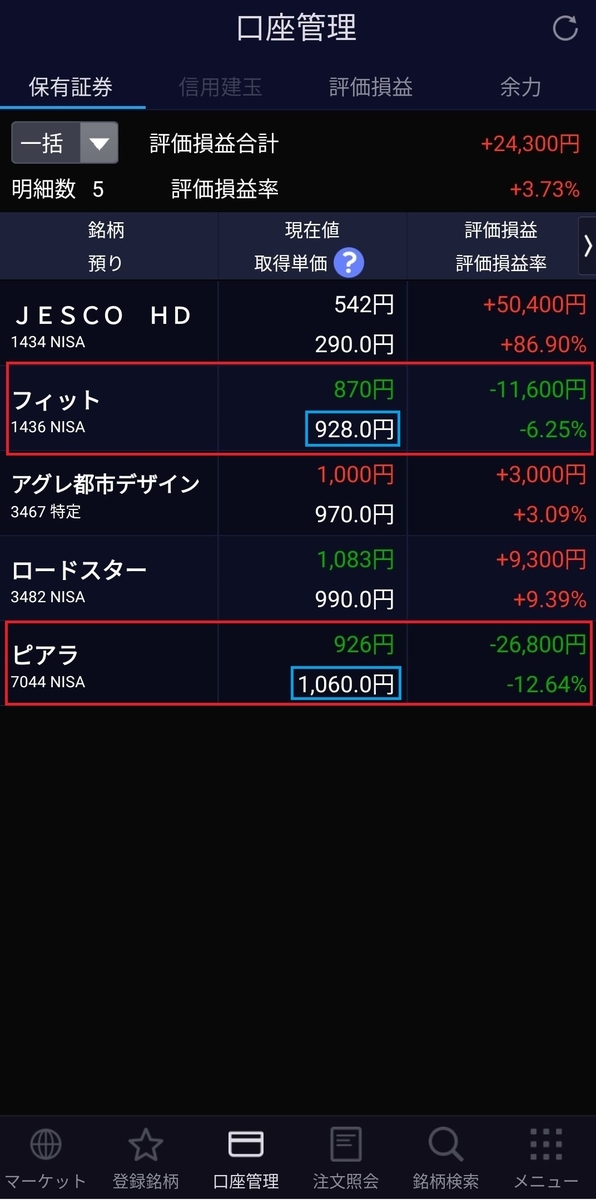
Task: Open the メニュー grid menu
Action: 546,1158
